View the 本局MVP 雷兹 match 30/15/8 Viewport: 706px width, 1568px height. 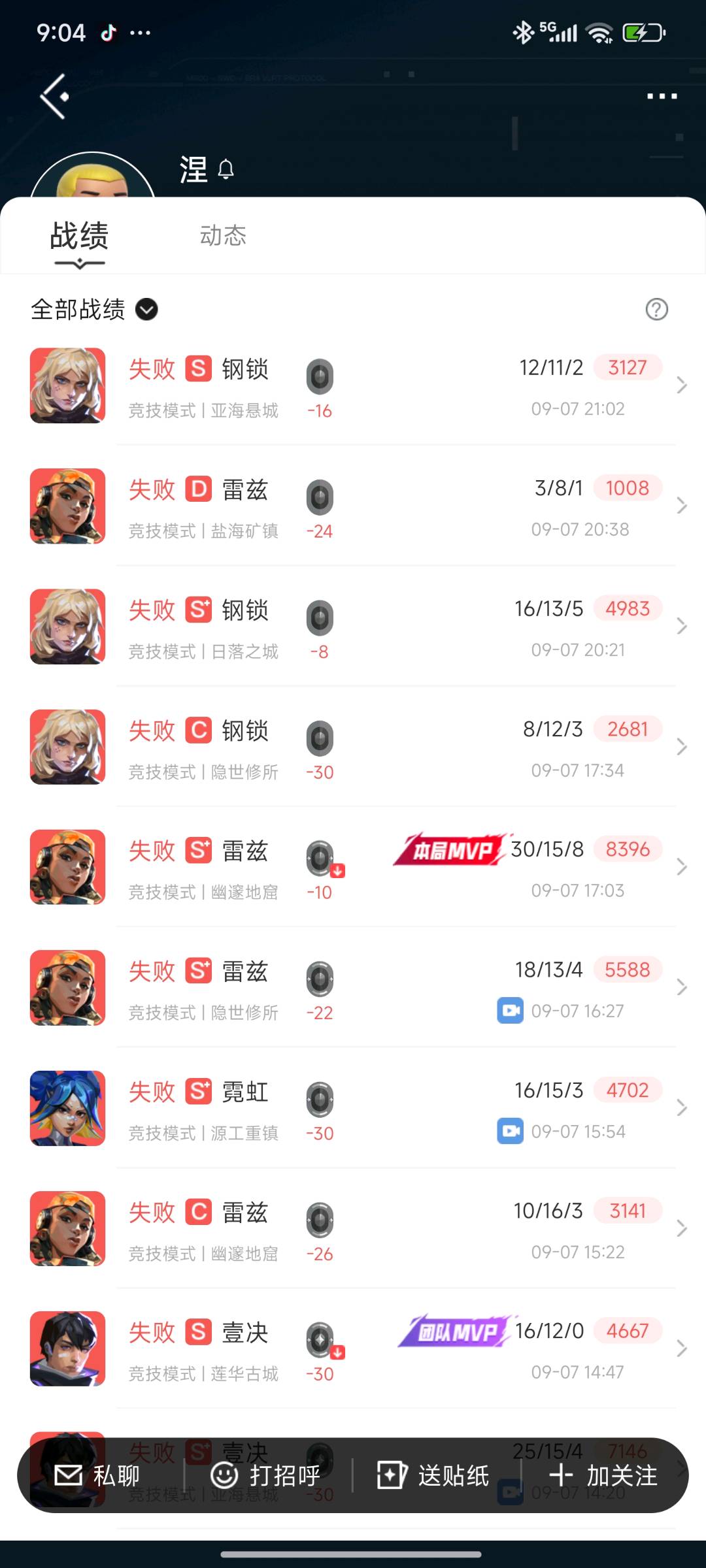[392, 868]
